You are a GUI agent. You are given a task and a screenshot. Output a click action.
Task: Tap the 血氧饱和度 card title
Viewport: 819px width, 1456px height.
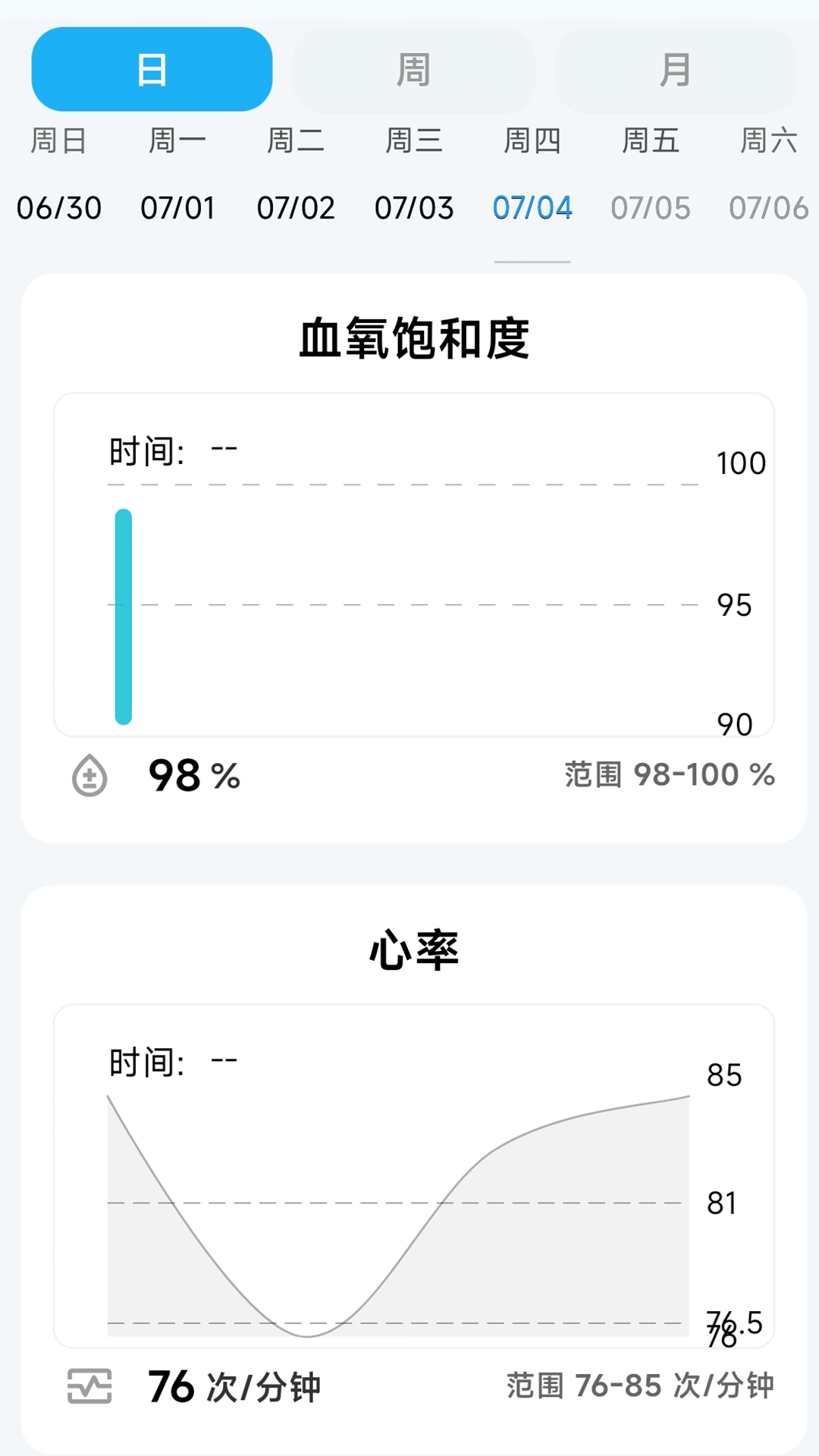coord(416,337)
